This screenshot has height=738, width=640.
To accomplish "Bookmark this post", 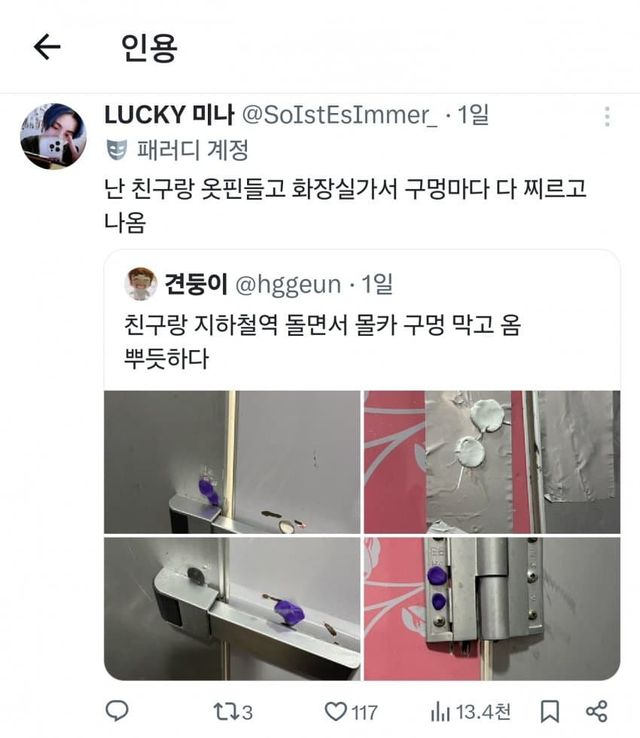I will point(550,711).
